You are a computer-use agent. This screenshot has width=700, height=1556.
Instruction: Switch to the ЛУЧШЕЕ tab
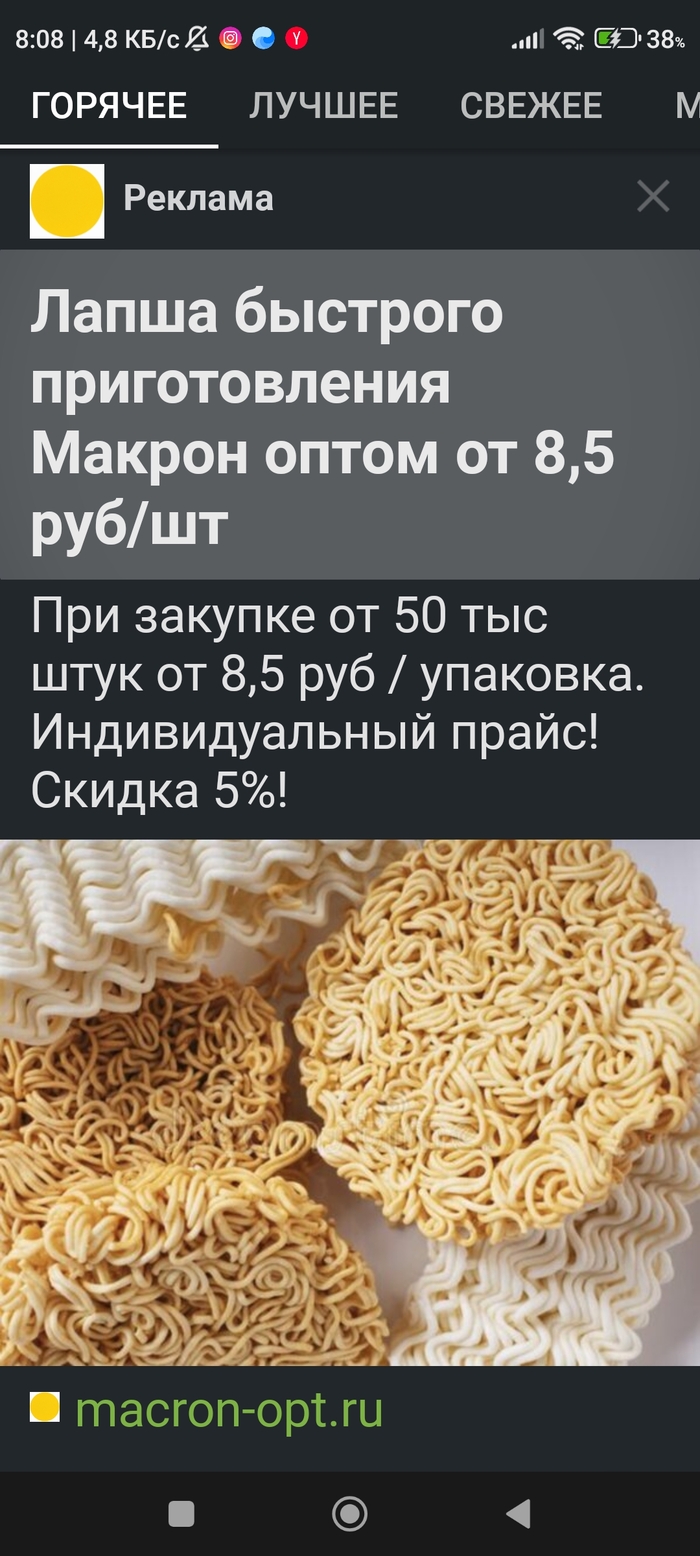323,106
